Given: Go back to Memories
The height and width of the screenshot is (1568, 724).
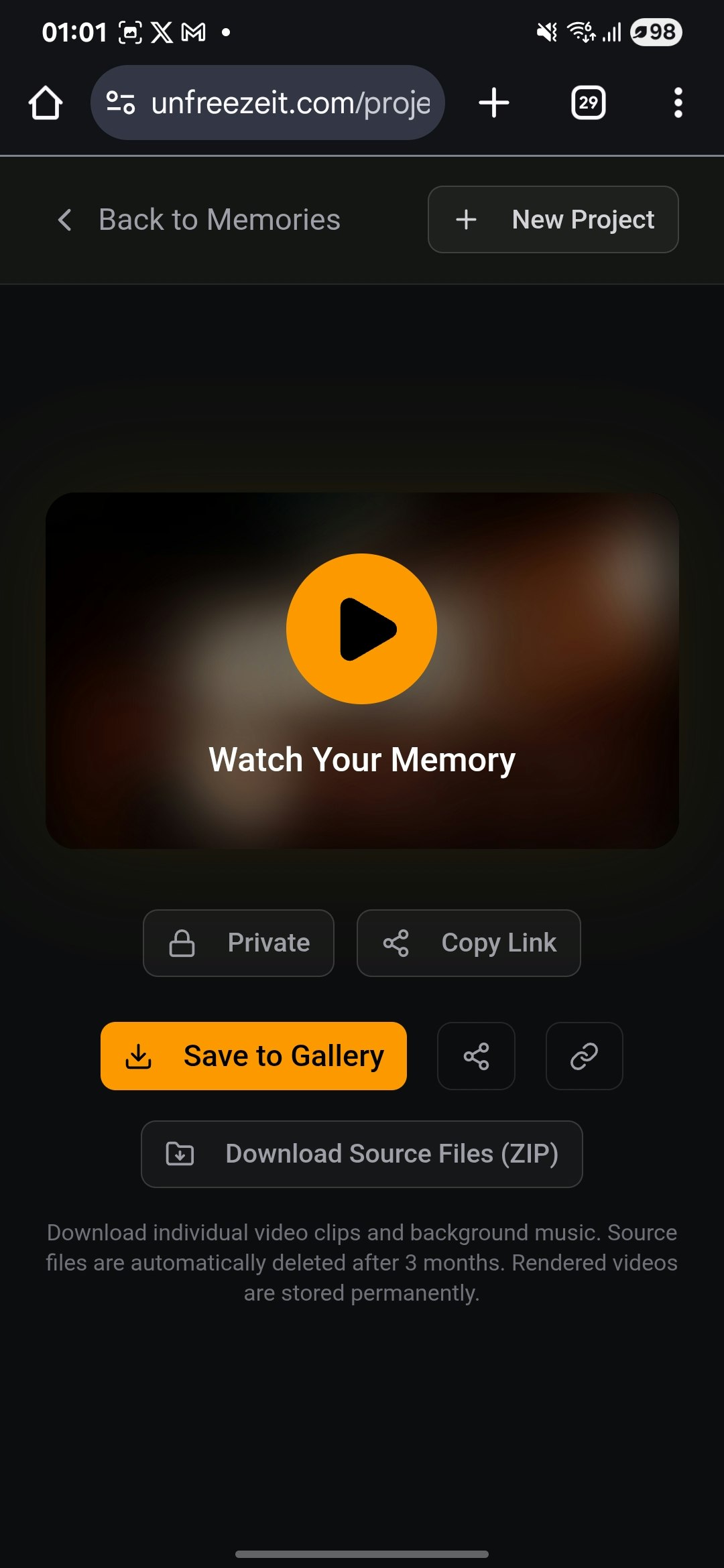Looking at the screenshot, I should 199,220.
